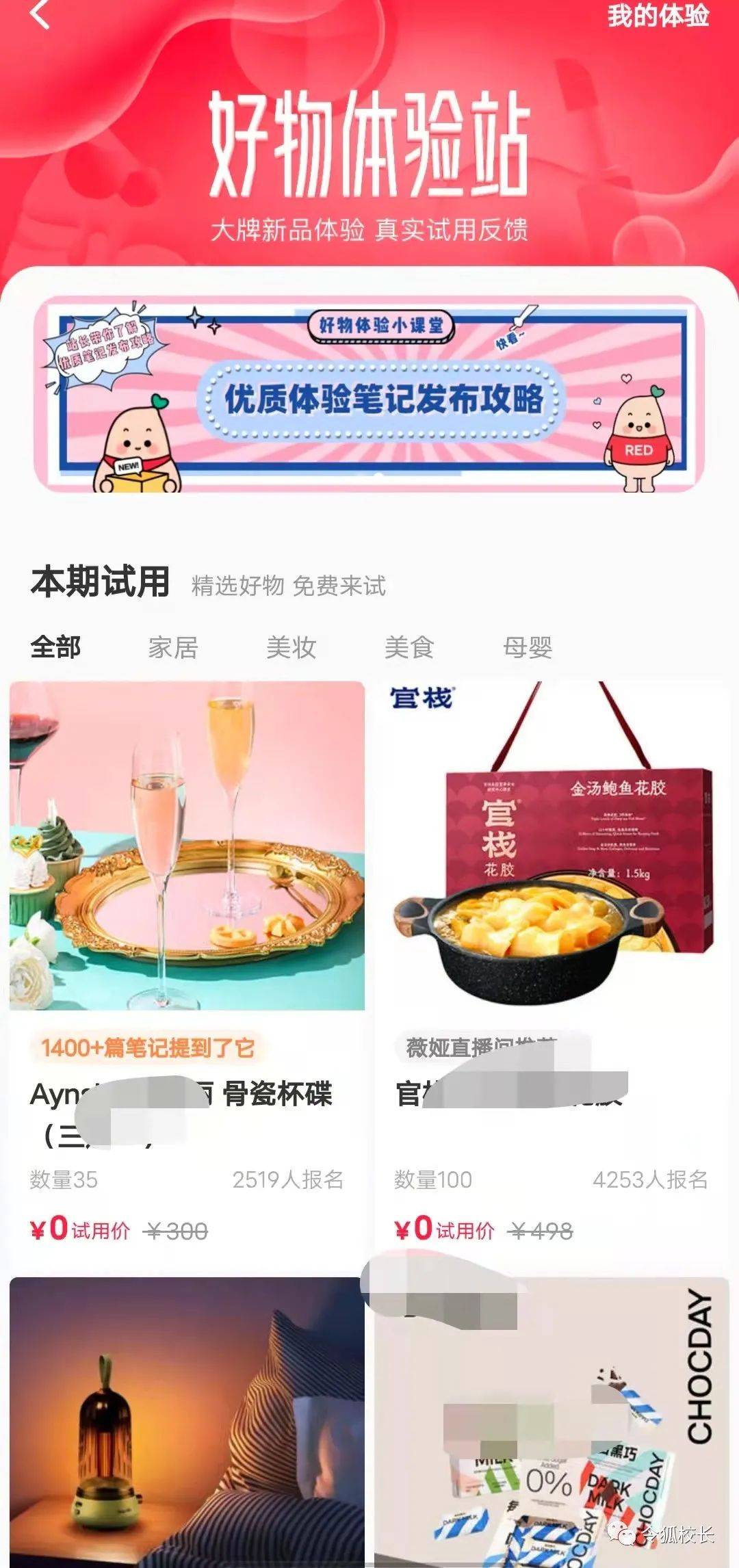Open the 优质体验笔记发布攻略 banner
Viewport: 739px width, 1568px height.
369,395
